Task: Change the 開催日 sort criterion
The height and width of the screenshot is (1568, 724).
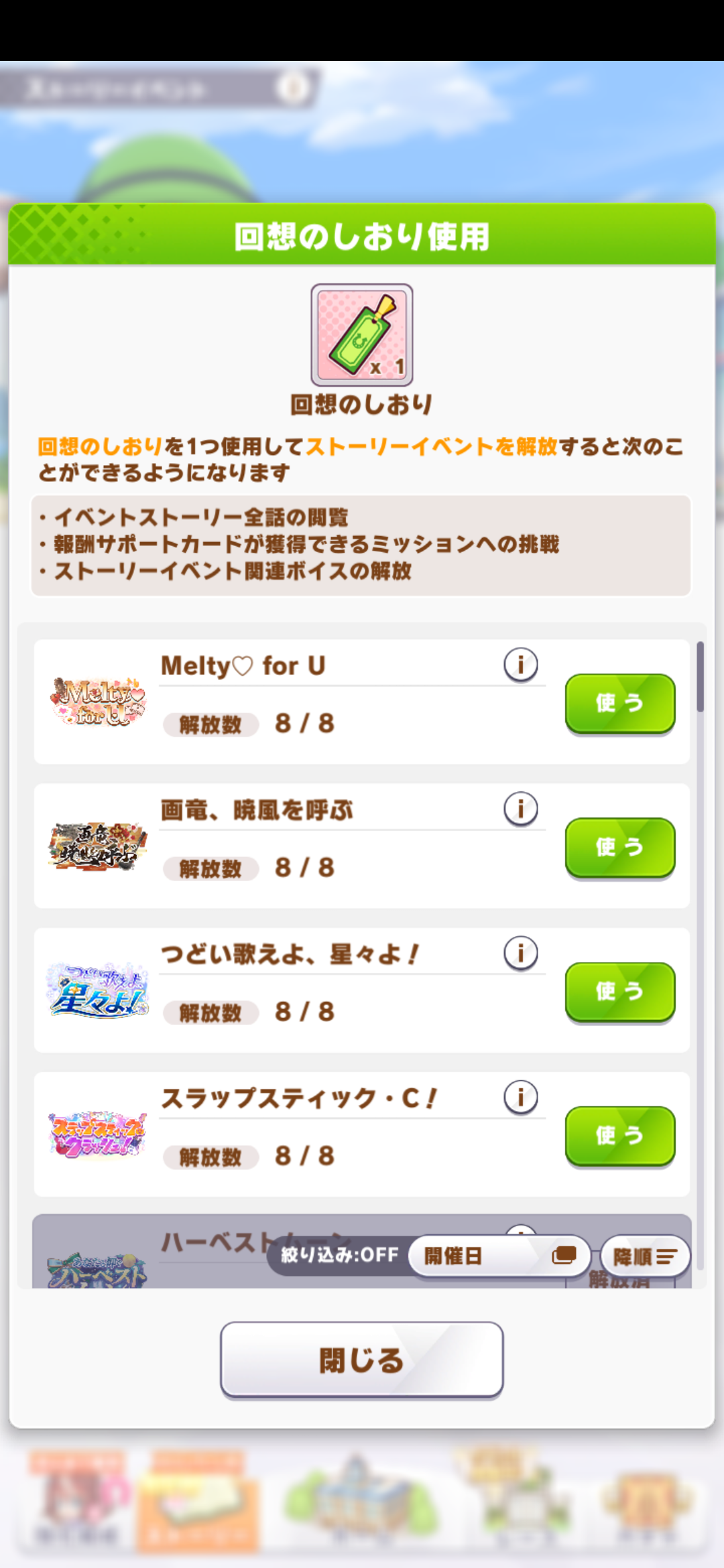Action: coord(499,1256)
